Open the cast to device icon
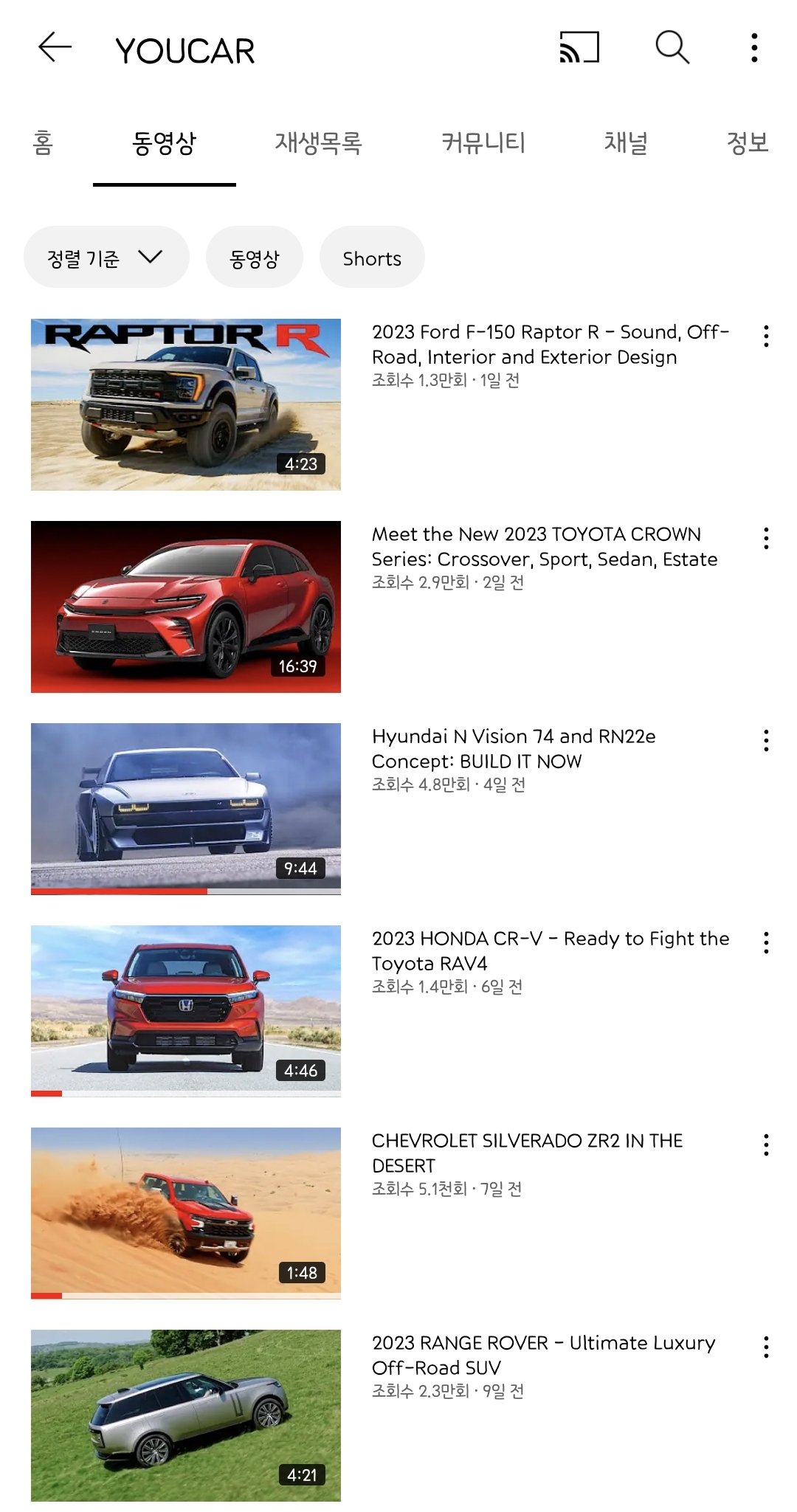The height and width of the screenshot is (1512, 797). point(579,48)
